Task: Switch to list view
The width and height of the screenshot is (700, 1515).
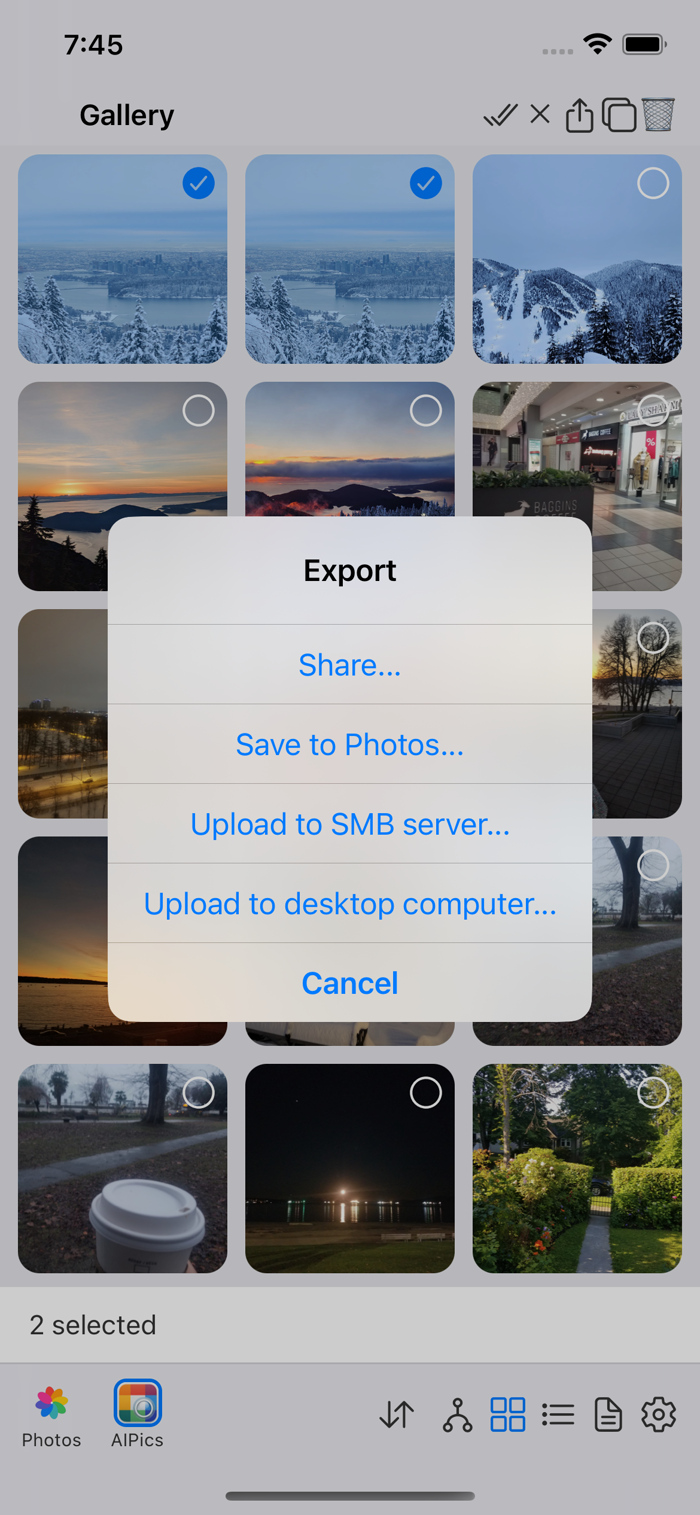Action: 558,1415
